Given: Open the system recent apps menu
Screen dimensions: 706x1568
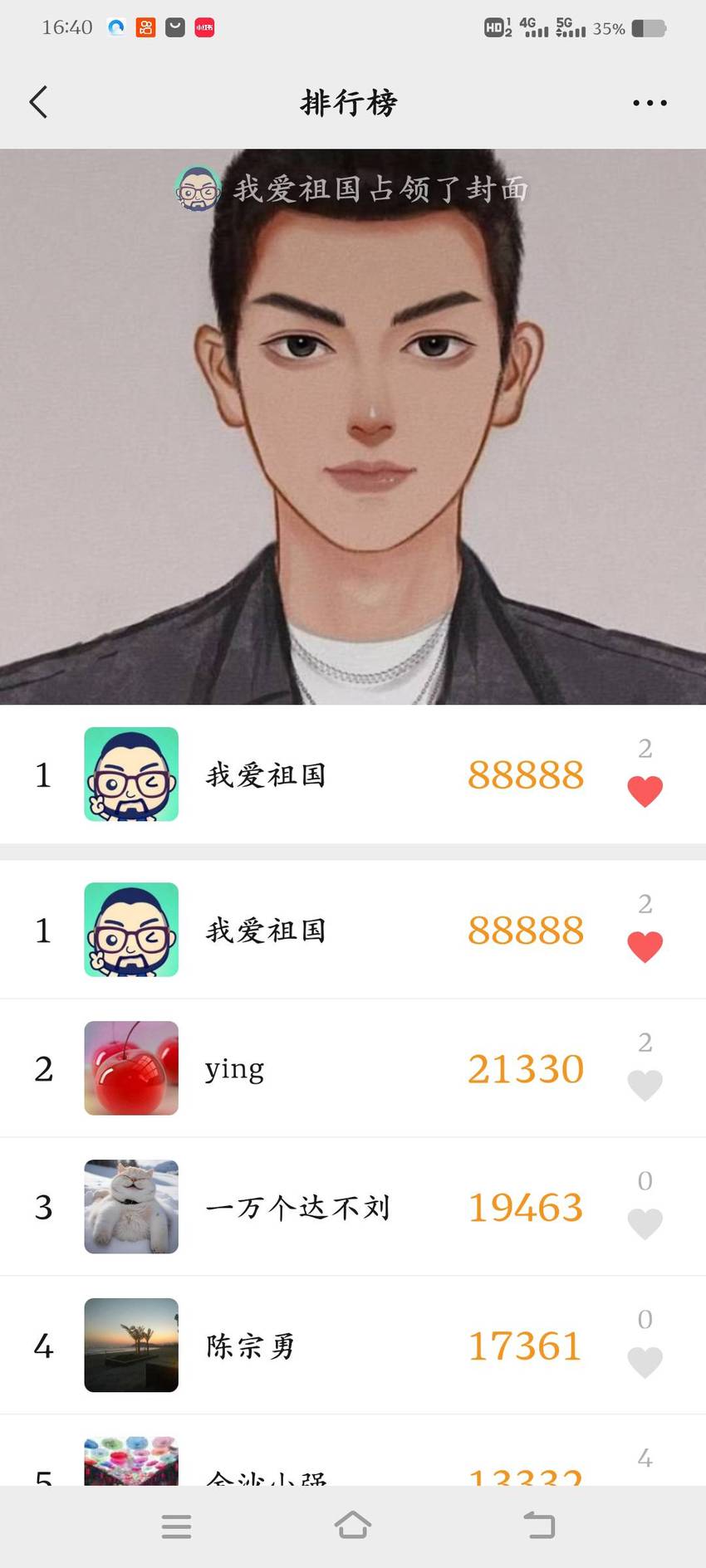Looking at the screenshot, I should click(x=176, y=1526).
